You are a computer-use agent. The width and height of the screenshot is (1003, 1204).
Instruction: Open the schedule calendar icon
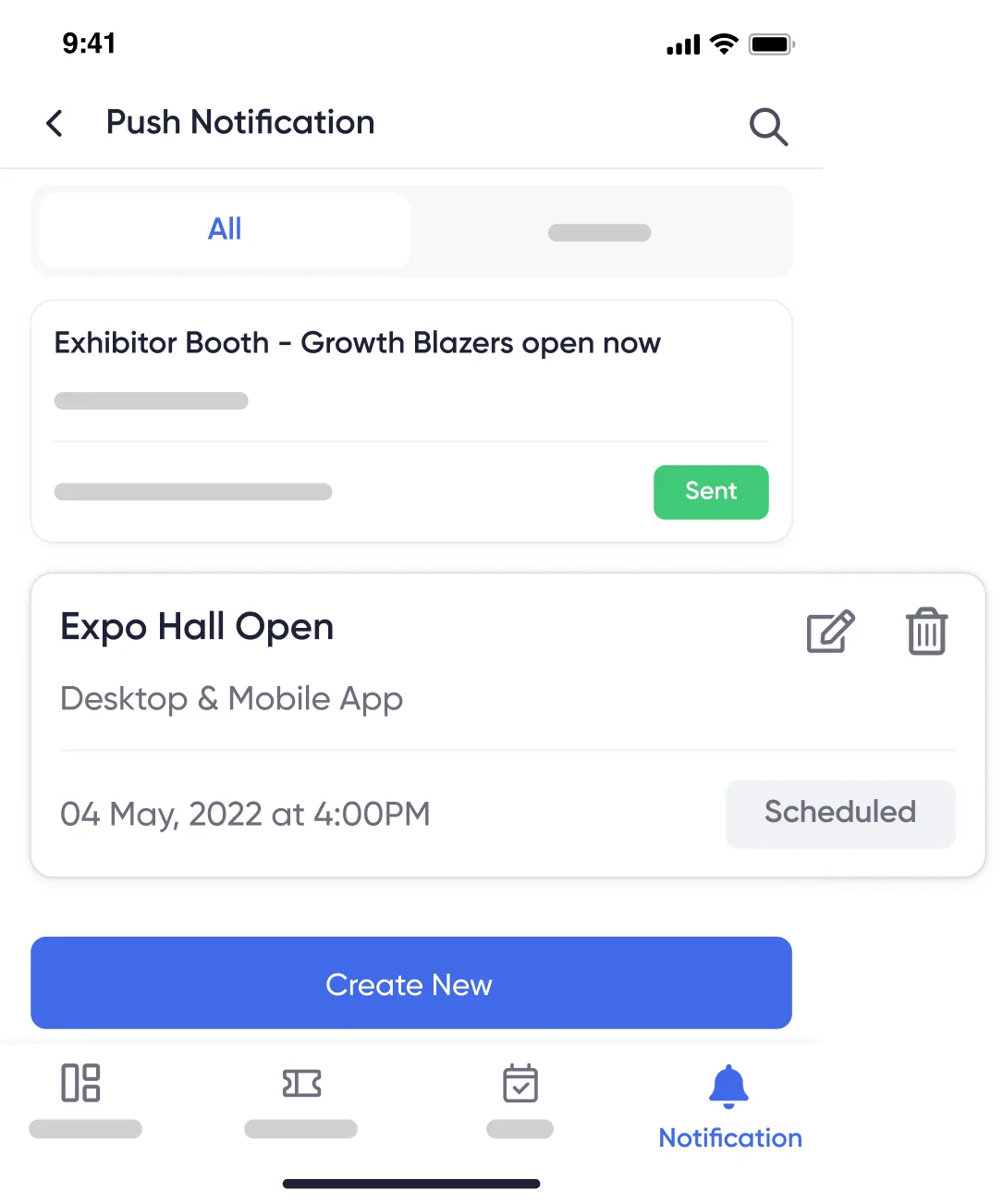519,1086
